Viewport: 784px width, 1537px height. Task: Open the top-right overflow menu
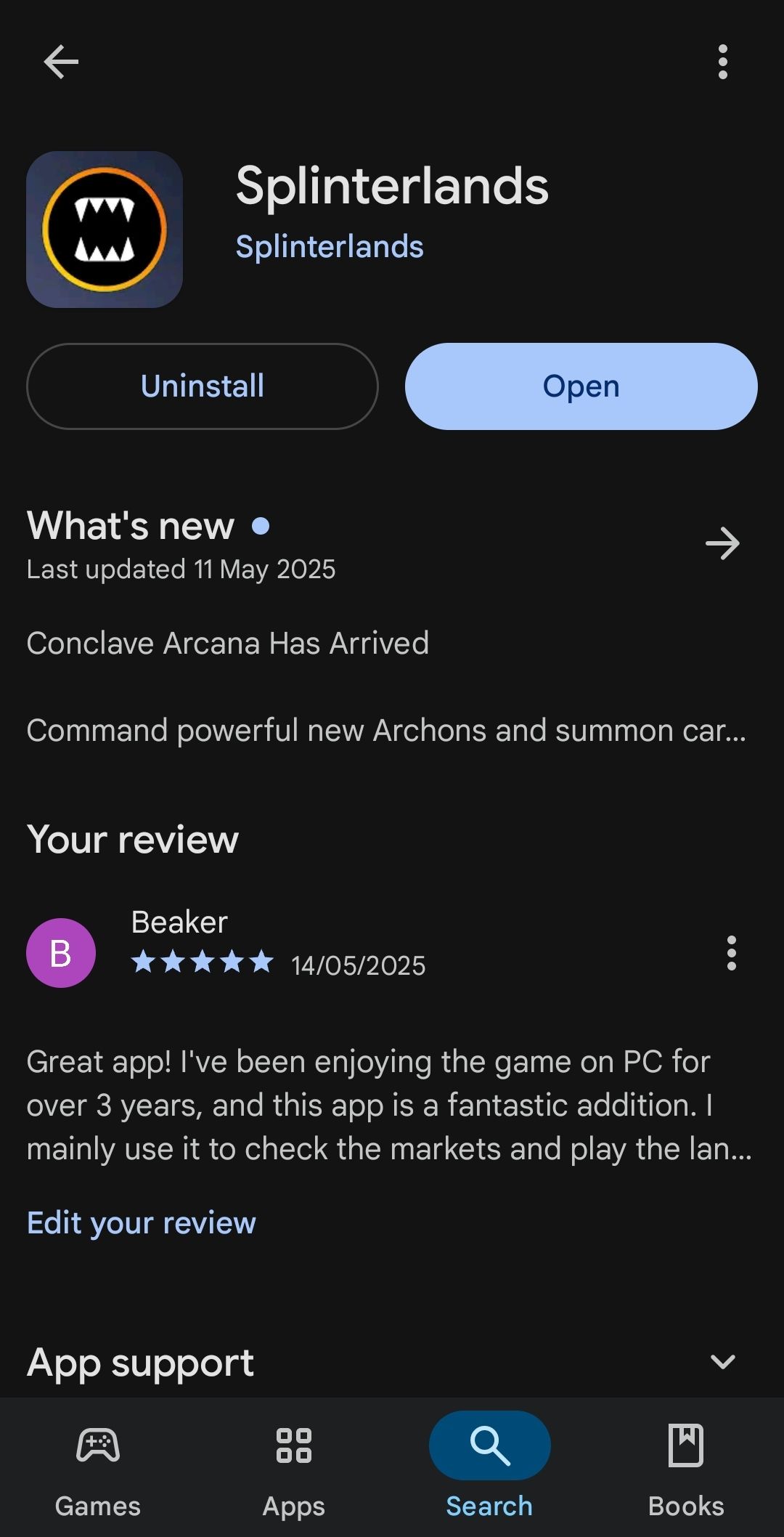(x=722, y=62)
